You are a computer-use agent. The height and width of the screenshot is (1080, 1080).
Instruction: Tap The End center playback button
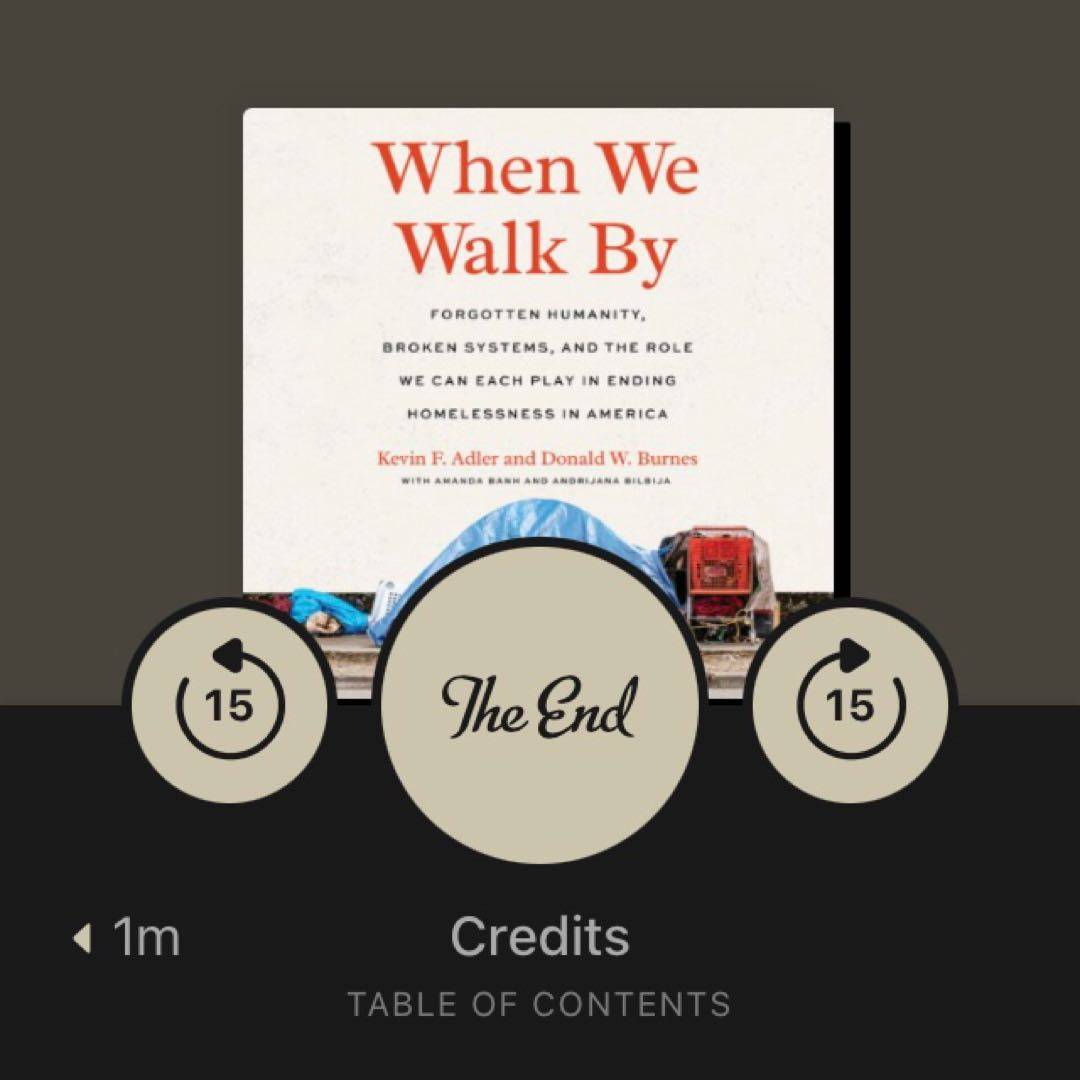tap(540, 705)
